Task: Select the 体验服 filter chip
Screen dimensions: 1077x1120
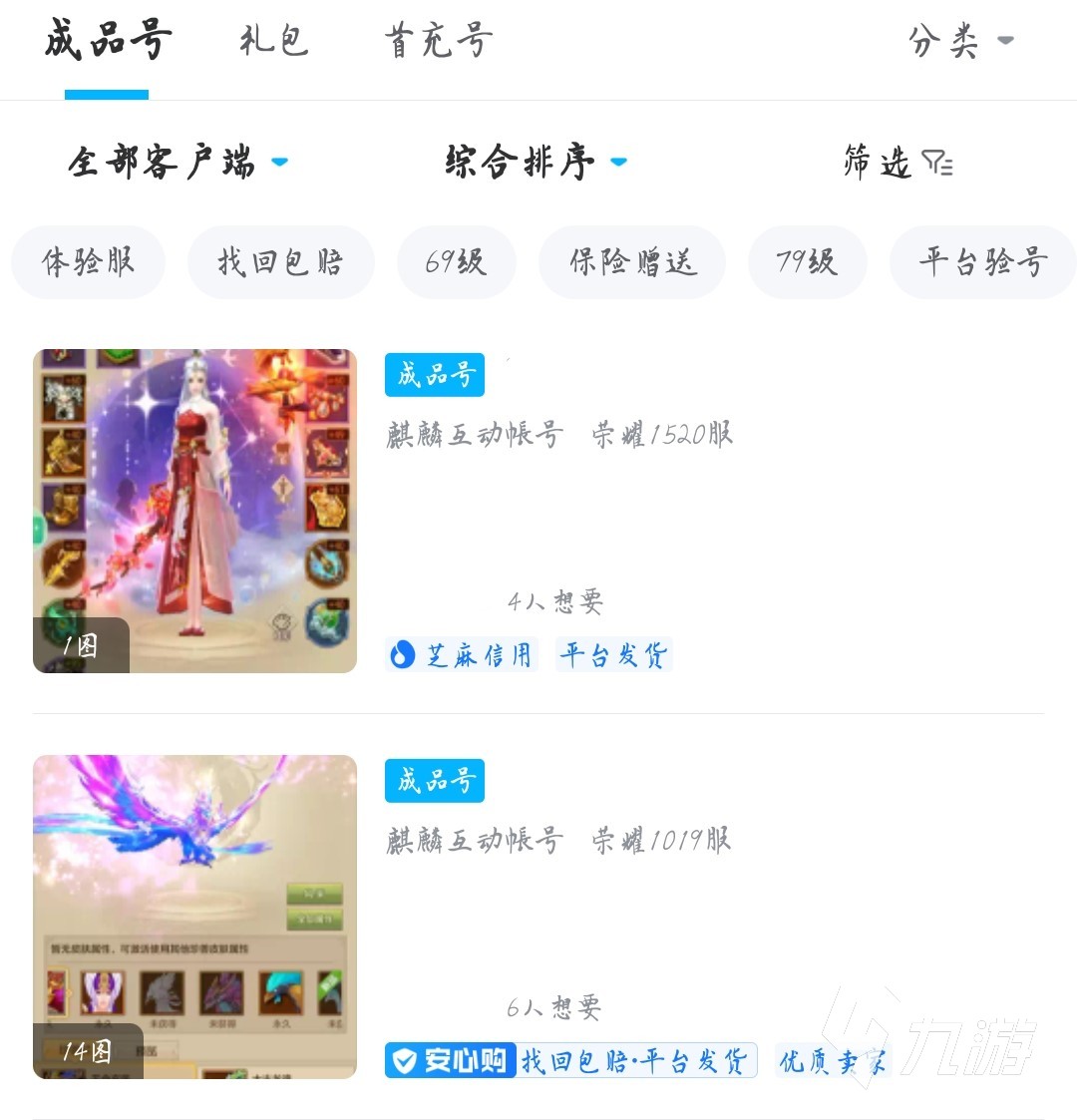Action: (88, 262)
